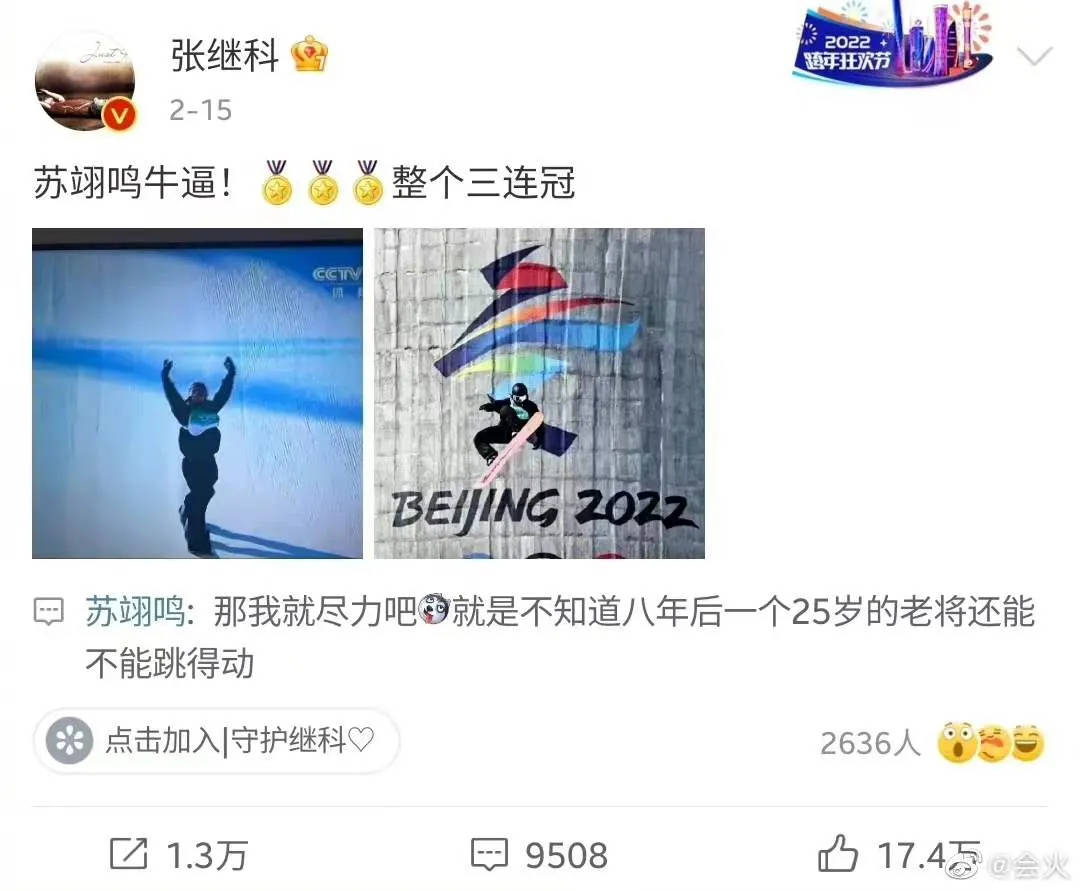Open the 2022 跨年狂欢节 banner
1080x891 pixels.
(893, 46)
